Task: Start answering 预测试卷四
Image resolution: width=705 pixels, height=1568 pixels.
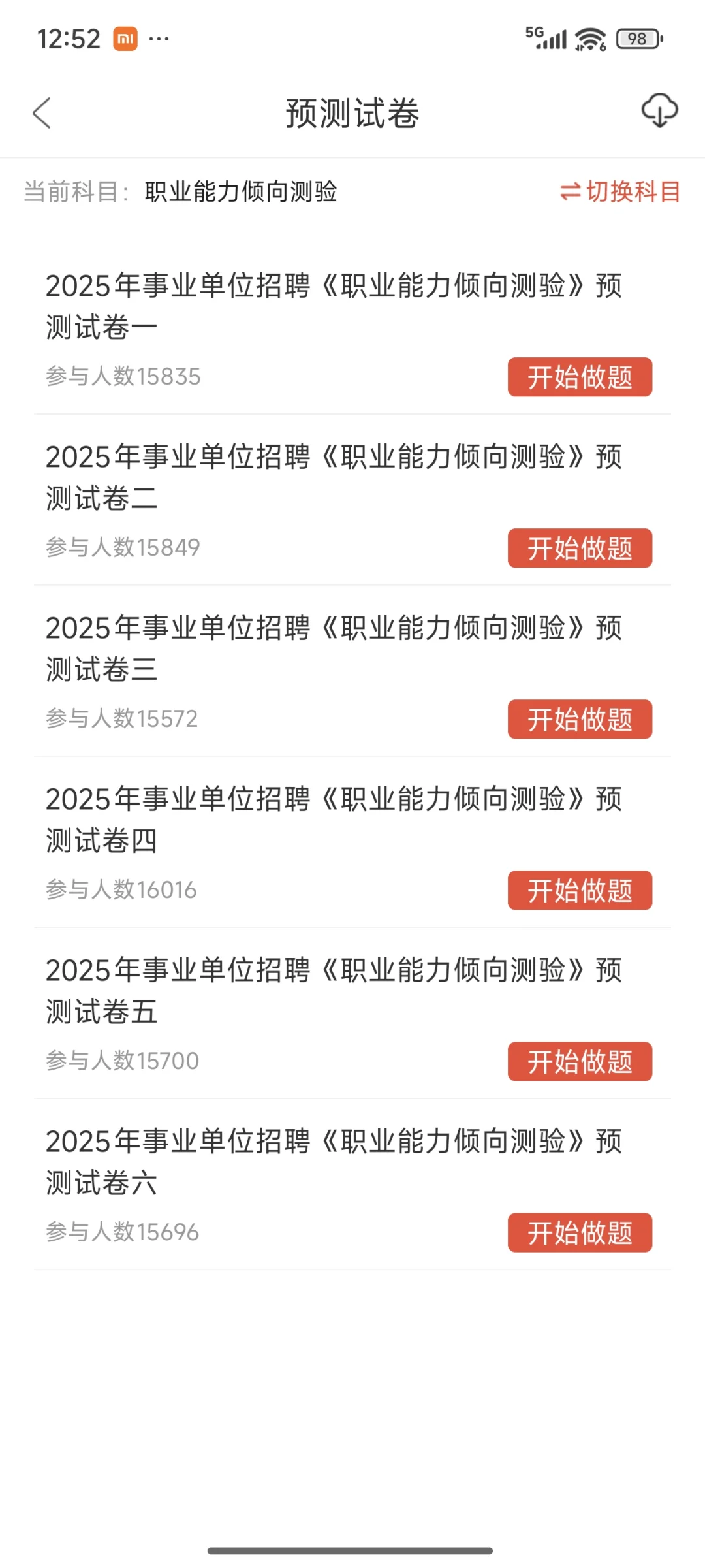Action: (x=580, y=890)
